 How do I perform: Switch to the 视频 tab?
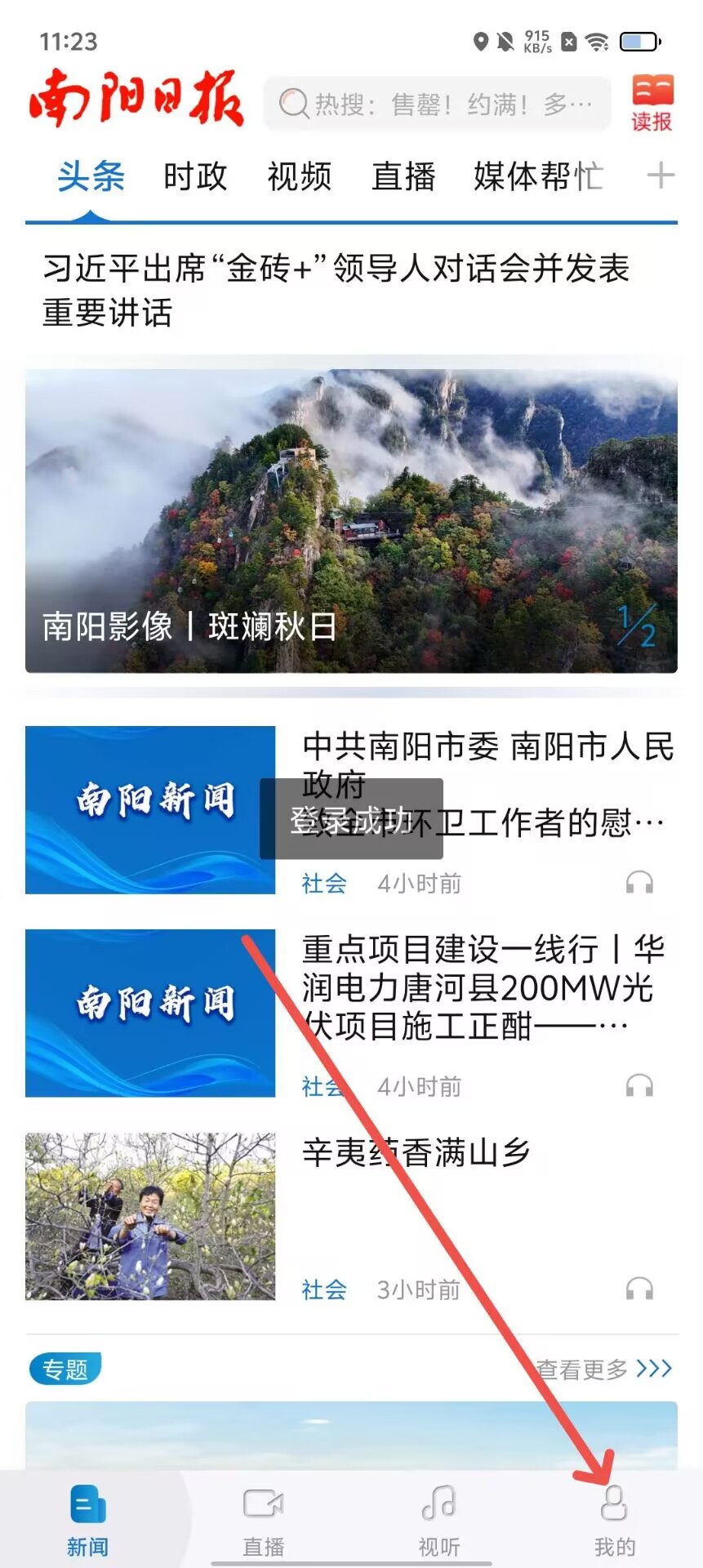[x=300, y=176]
